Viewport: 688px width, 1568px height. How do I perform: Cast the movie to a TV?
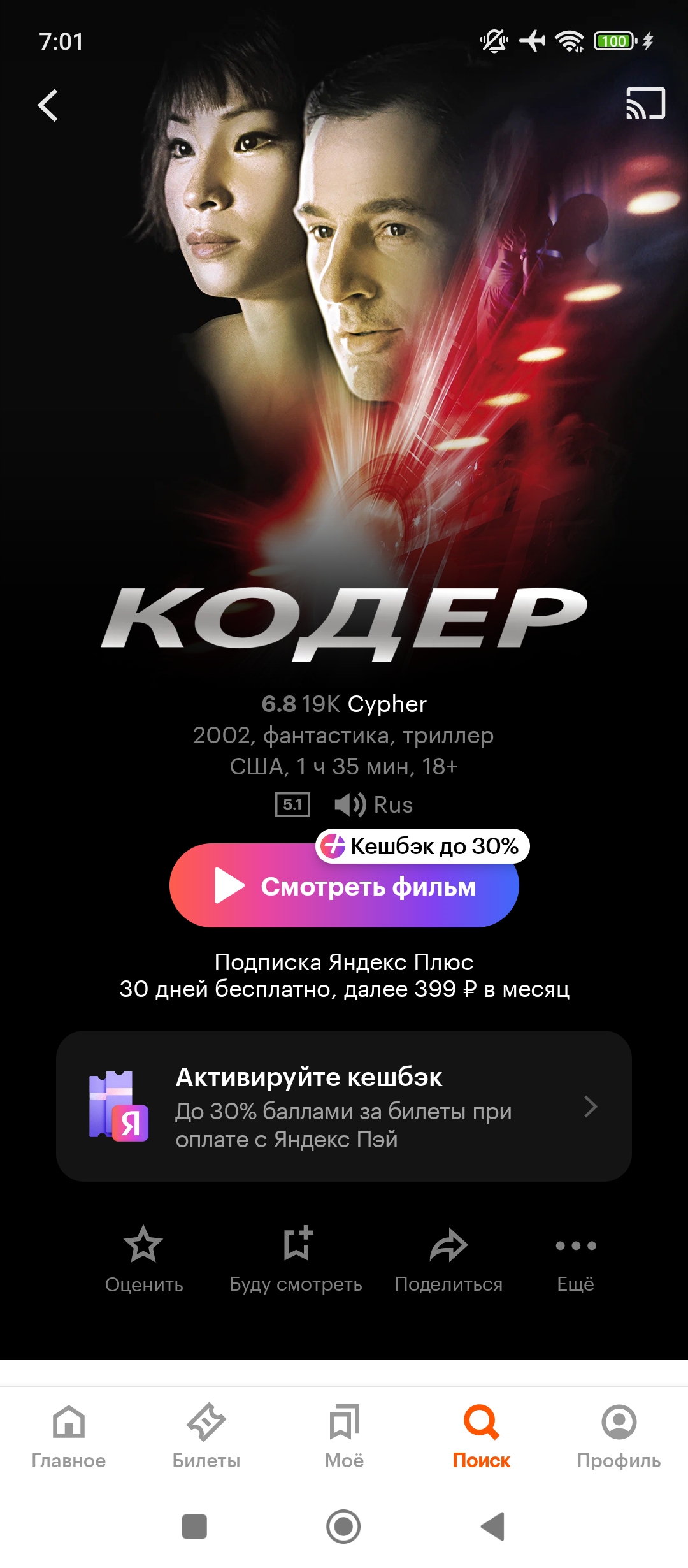click(x=645, y=103)
